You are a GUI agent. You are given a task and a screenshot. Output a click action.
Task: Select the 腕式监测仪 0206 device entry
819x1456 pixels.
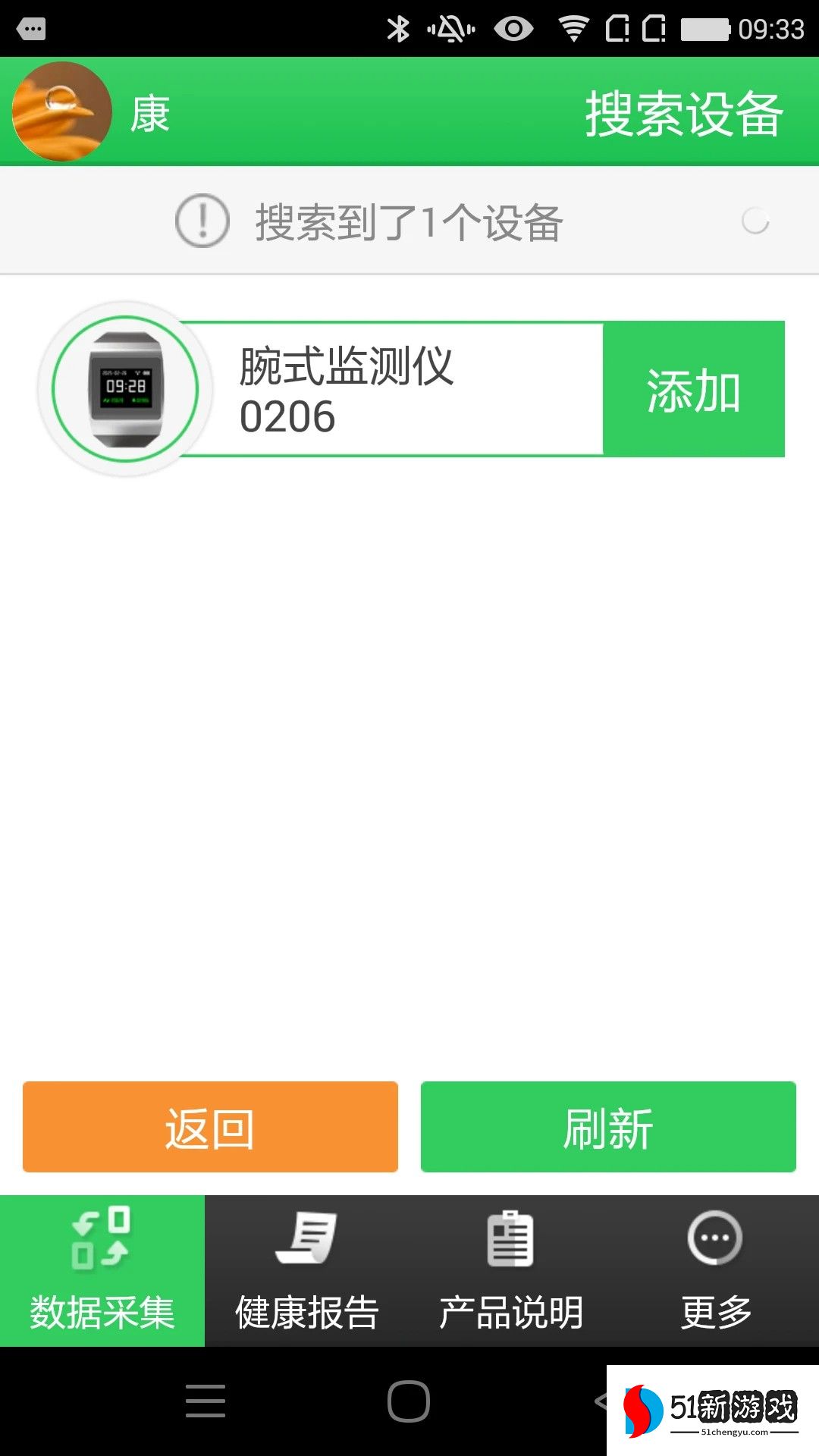[379, 389]
